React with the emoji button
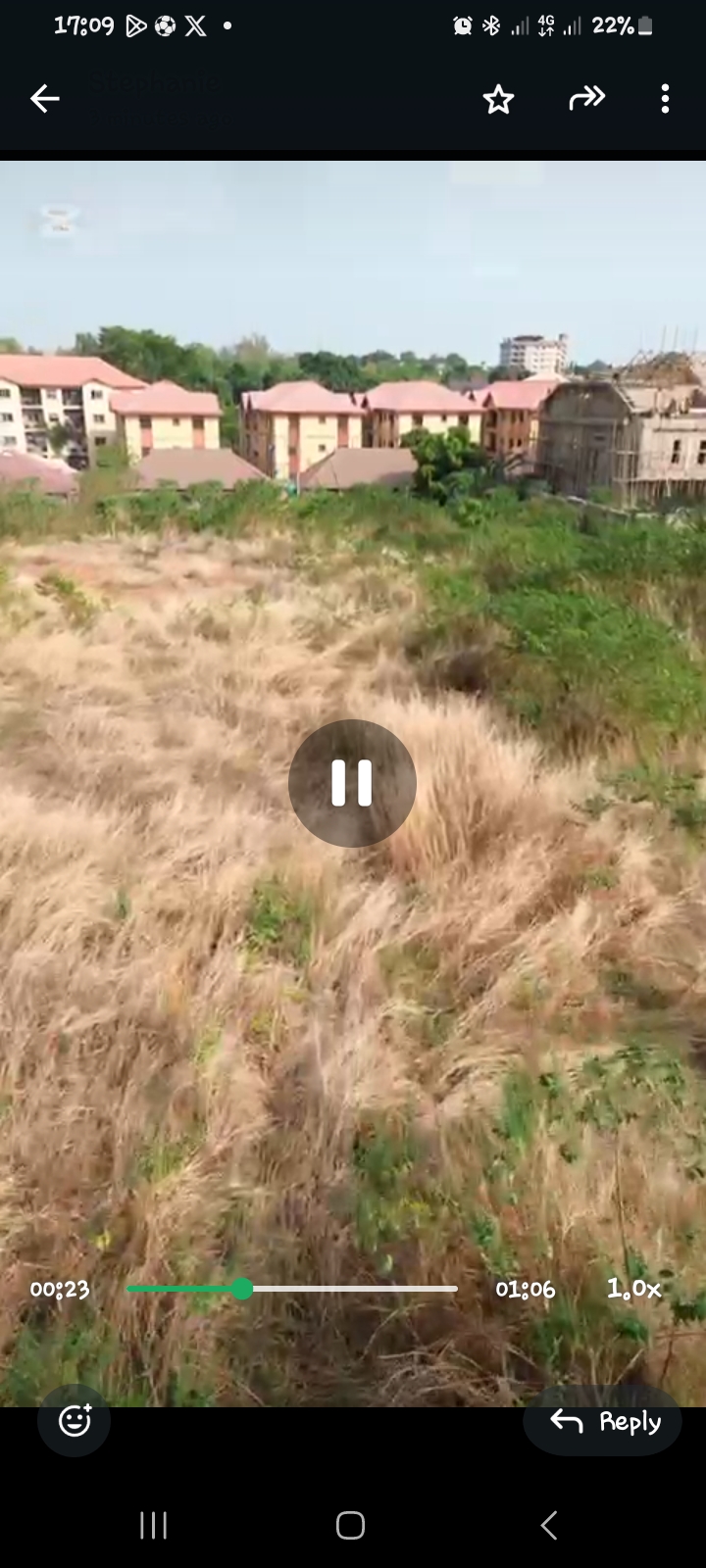Screen dimensions: 706x1568 75,1420
